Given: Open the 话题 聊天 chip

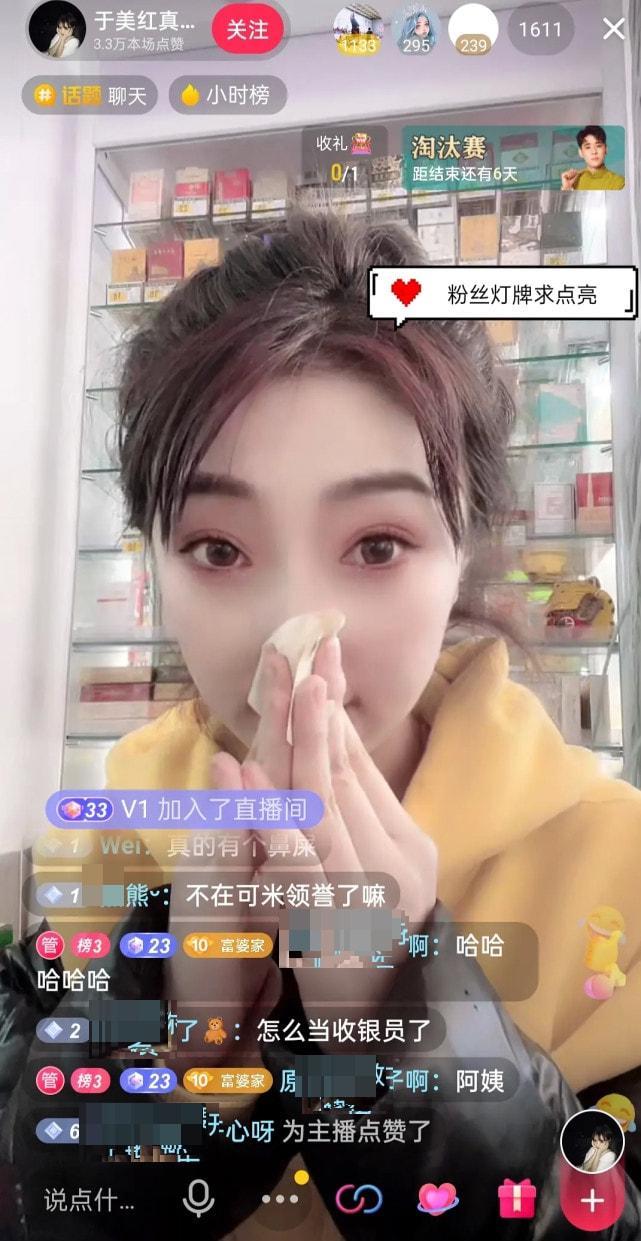Looking at the screenshot, I should point(91,96).
